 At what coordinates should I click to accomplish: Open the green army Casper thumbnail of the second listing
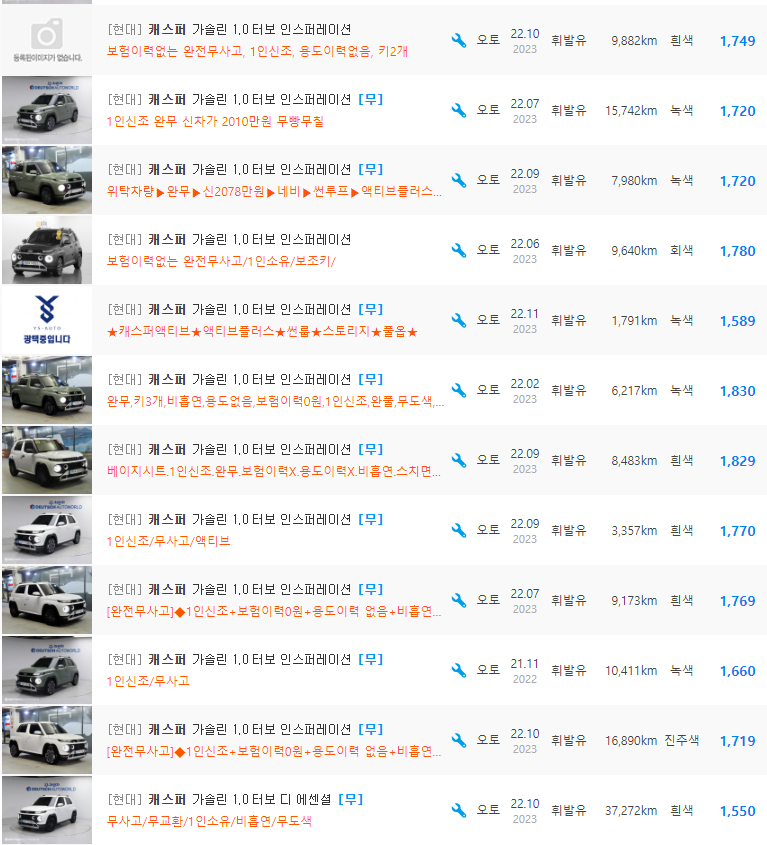click(46, 111)
